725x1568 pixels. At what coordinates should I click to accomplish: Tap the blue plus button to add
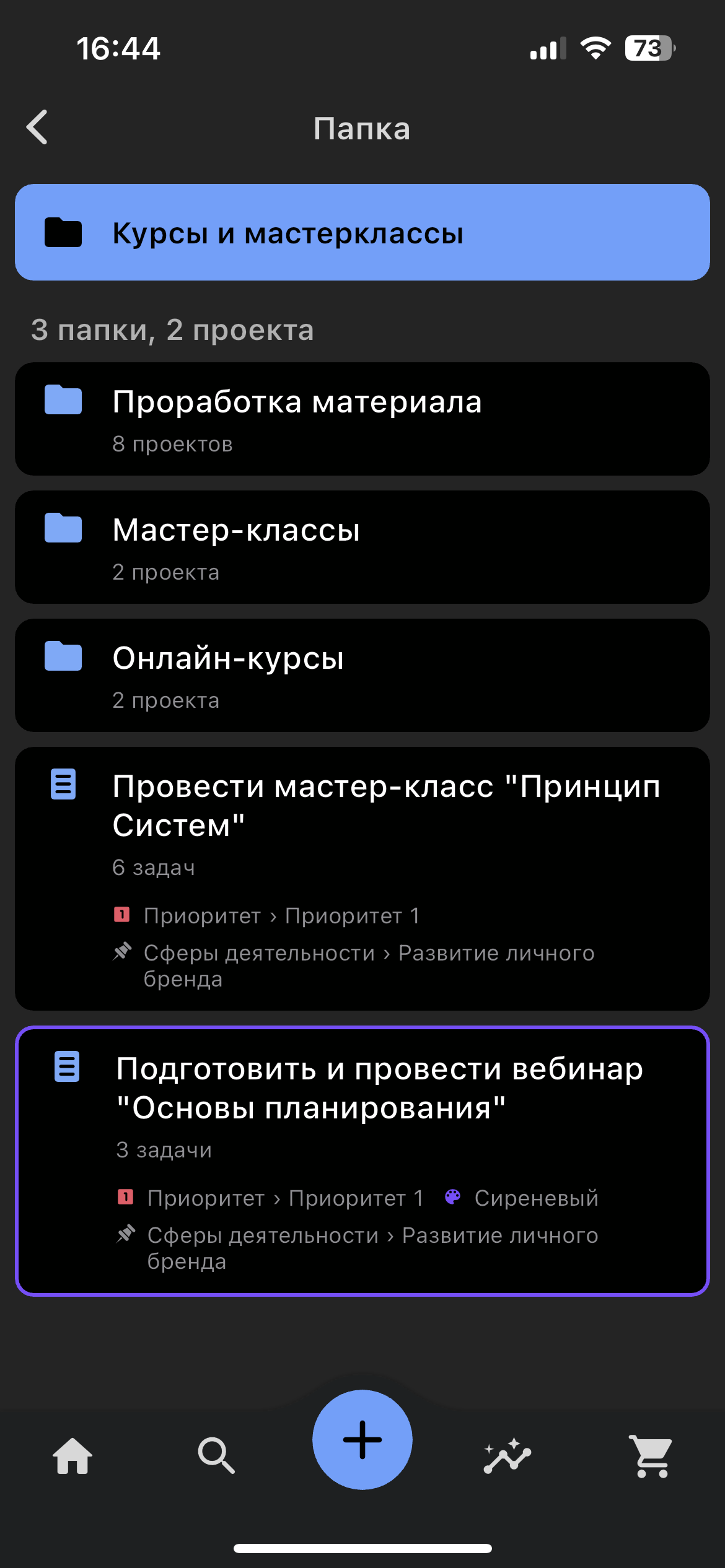362,1440
